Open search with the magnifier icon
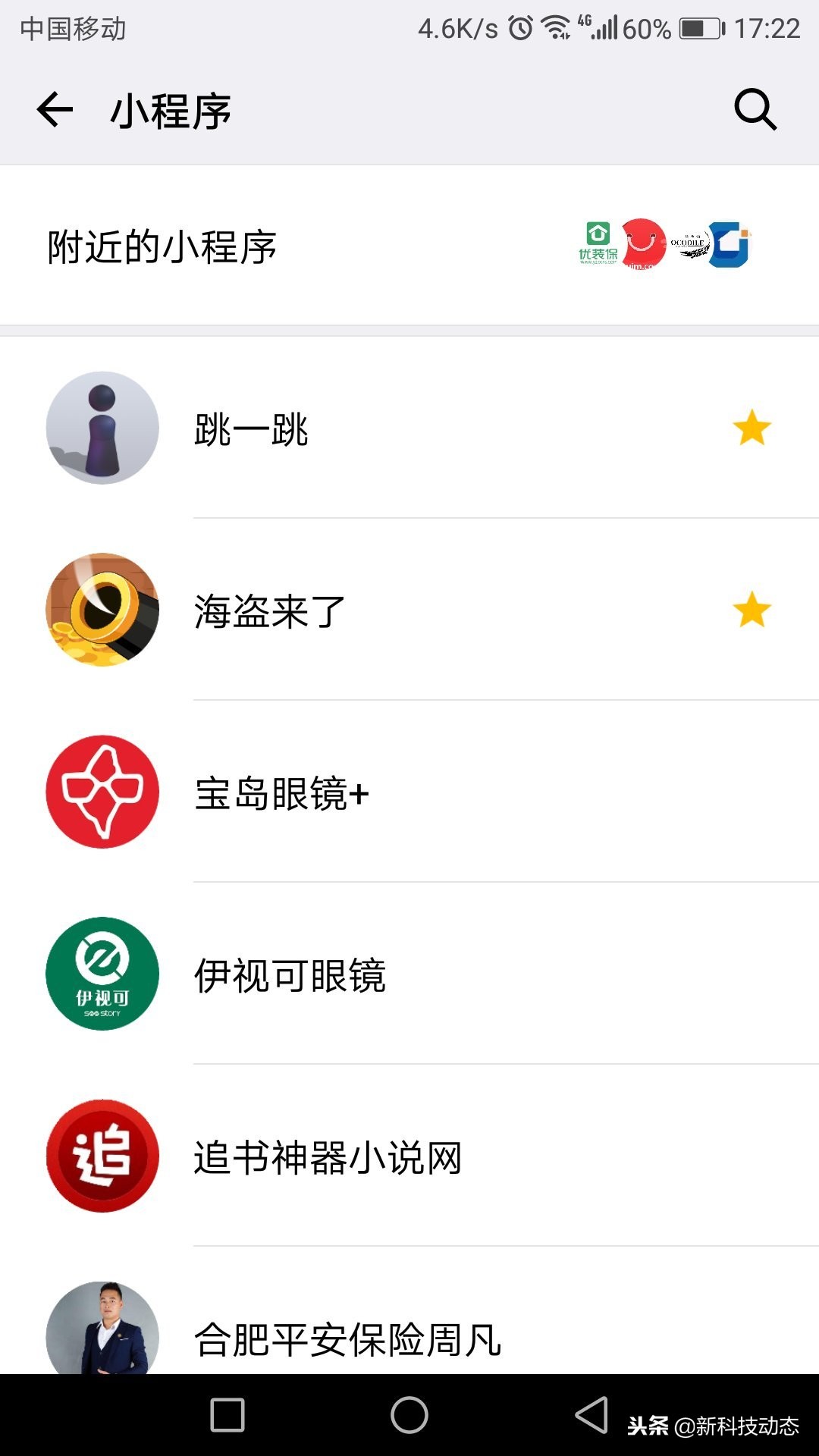Image resolution: width=819 pixels, height=1456 pixels. (754, 110)
